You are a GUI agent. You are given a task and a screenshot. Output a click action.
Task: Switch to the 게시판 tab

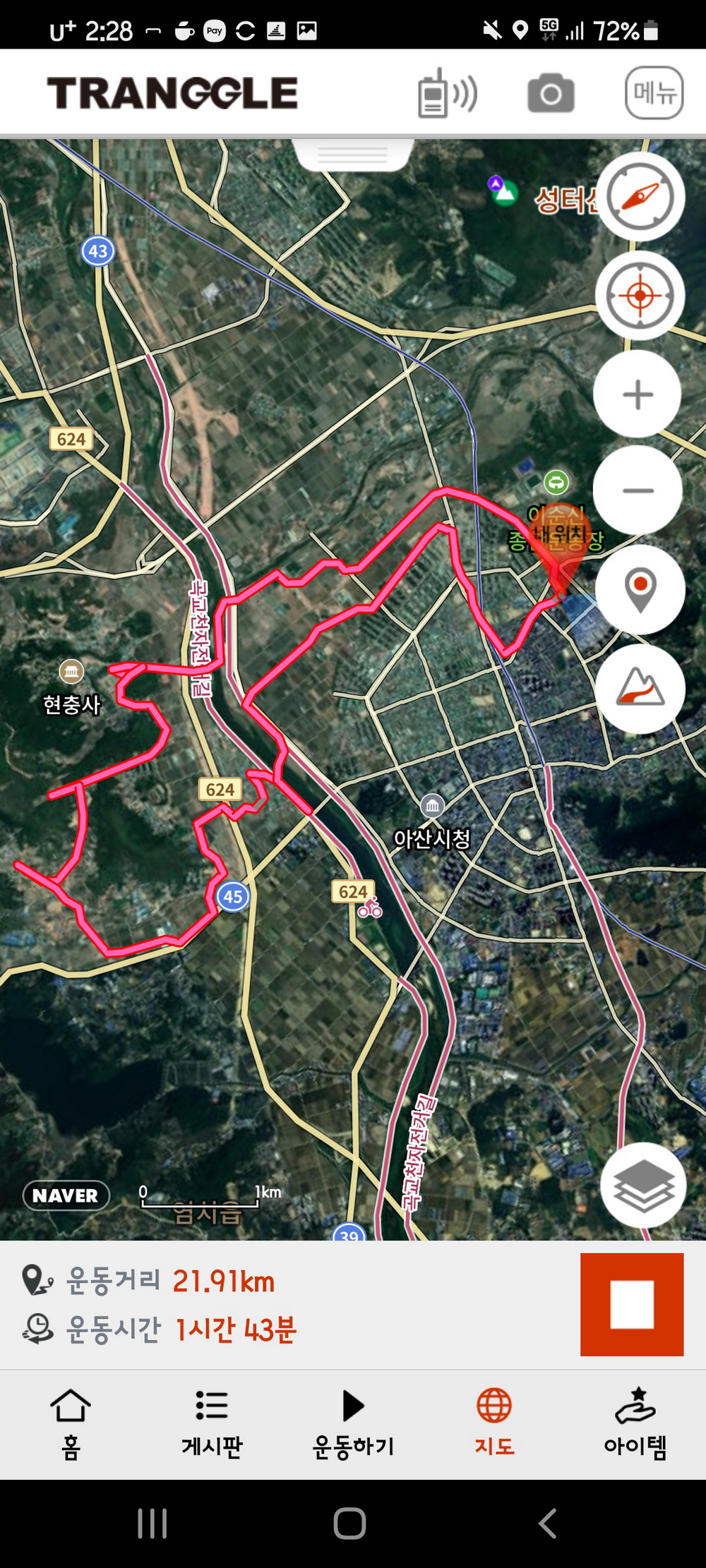[x=212, y=1423]
